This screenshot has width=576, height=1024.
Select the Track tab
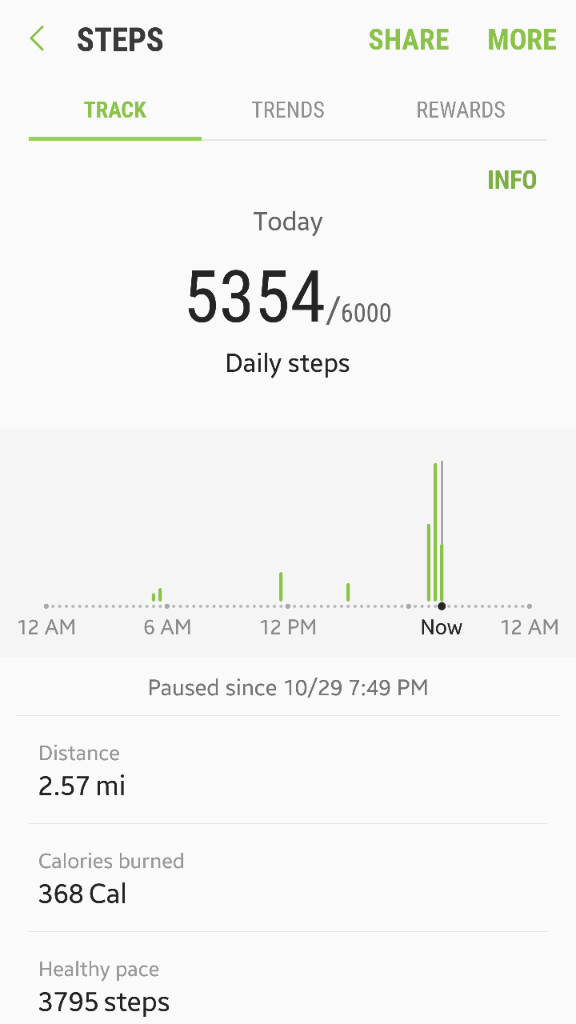[115, 110]
